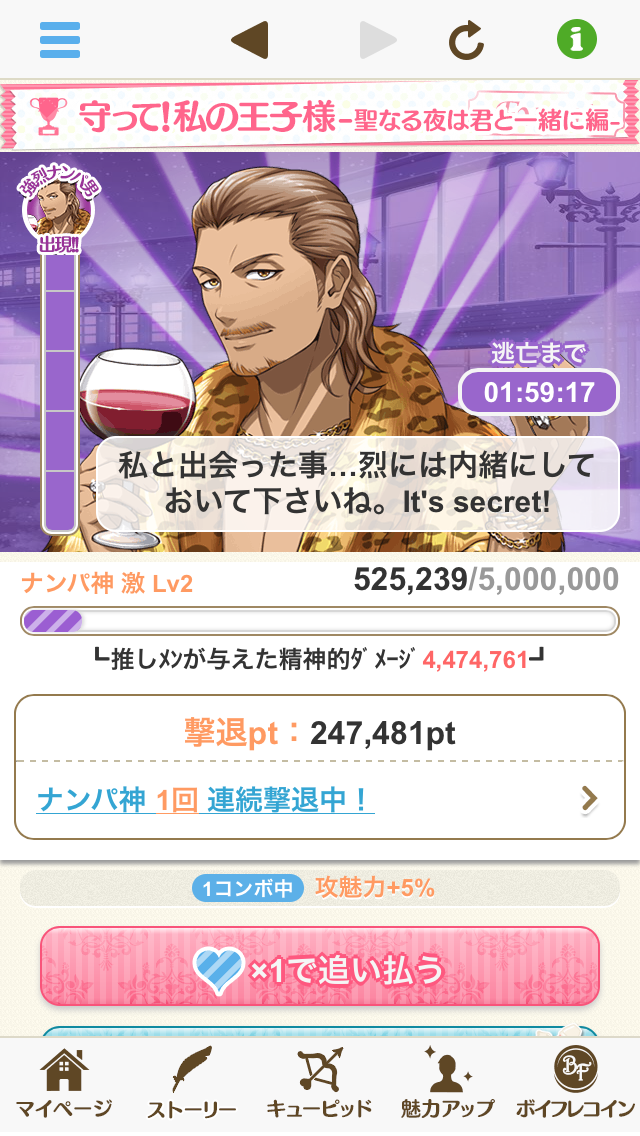Image resolution: width=640 pixels, height=1136 pixels.
Task: Open the ボイフレコイン tab
Action: pyautogui.click(x=575, y=1085)
